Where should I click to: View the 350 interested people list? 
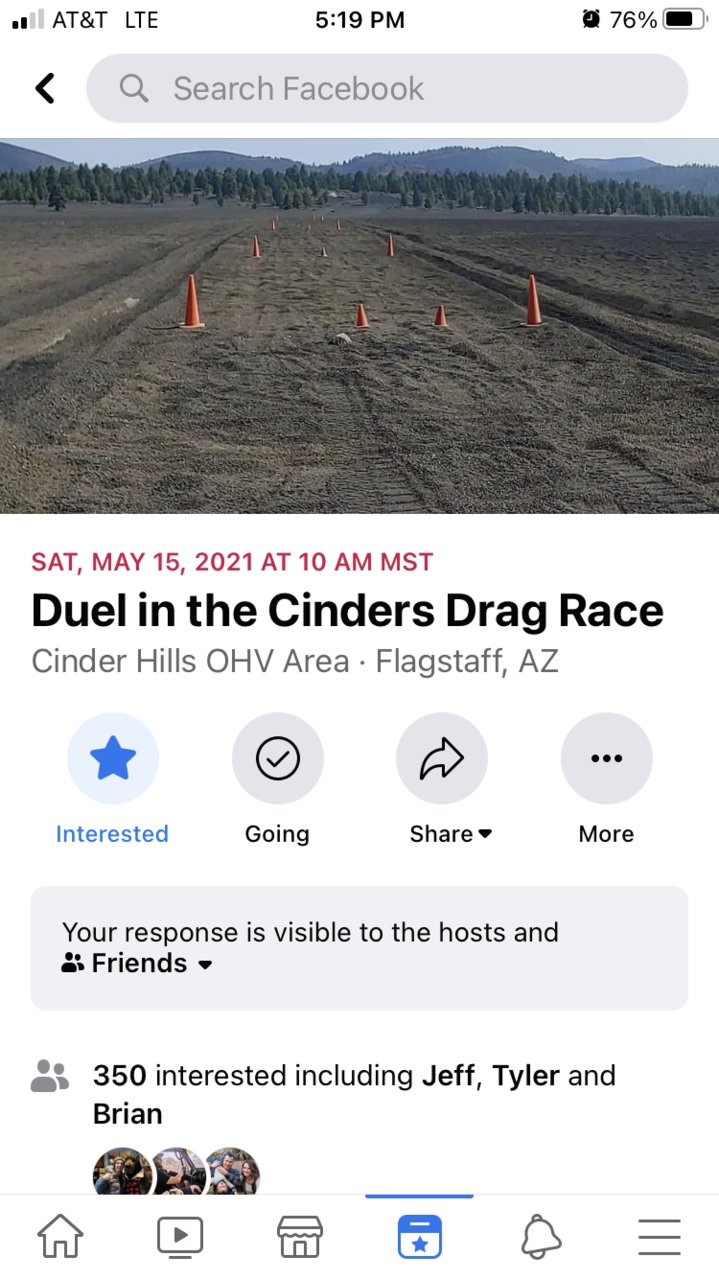coord(354,1095)
